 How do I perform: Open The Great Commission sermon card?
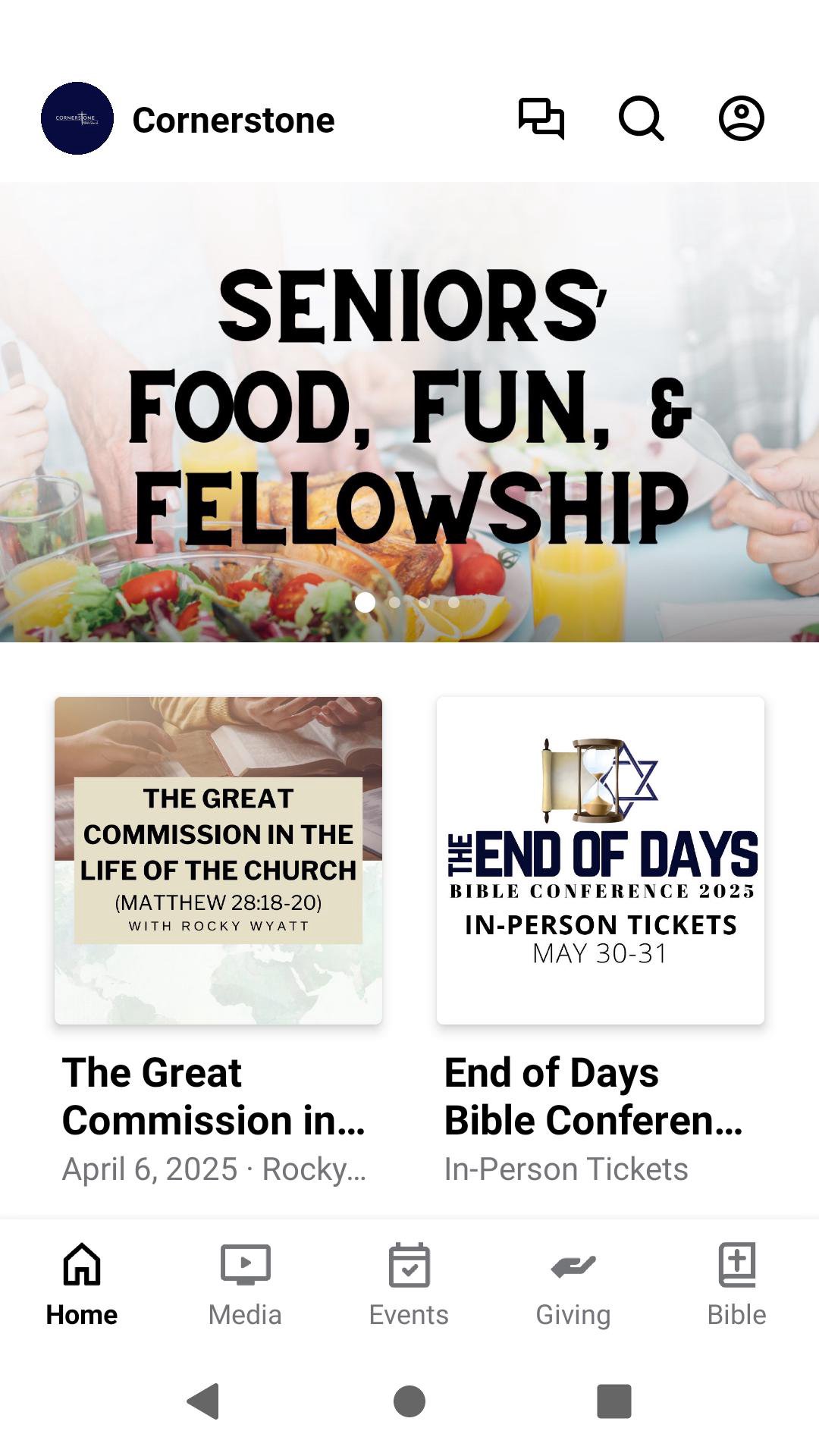coord(218,861)
